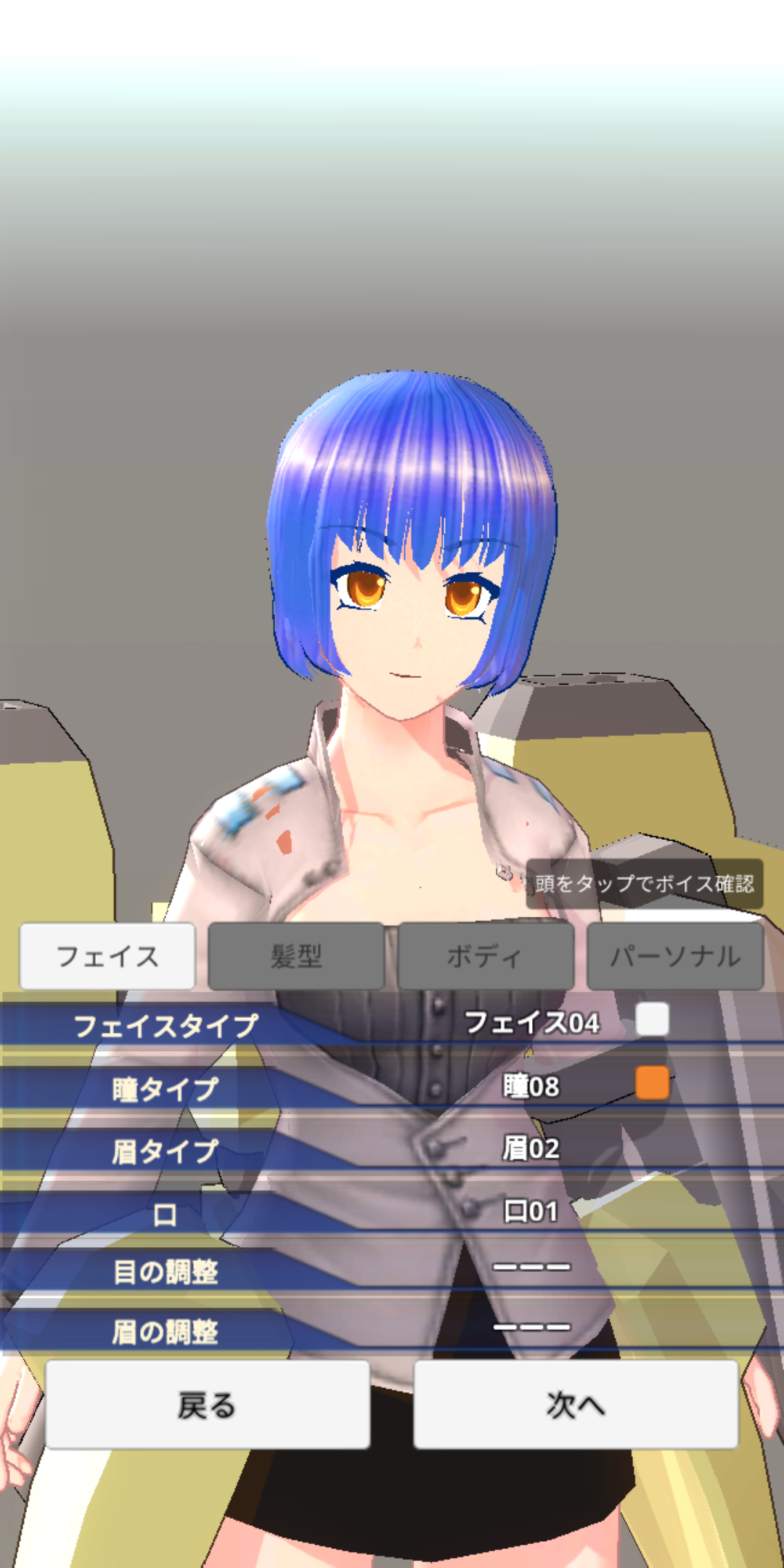Select the フェイス tab
Screen dimensions: 784x1568
tap(107, 956)
